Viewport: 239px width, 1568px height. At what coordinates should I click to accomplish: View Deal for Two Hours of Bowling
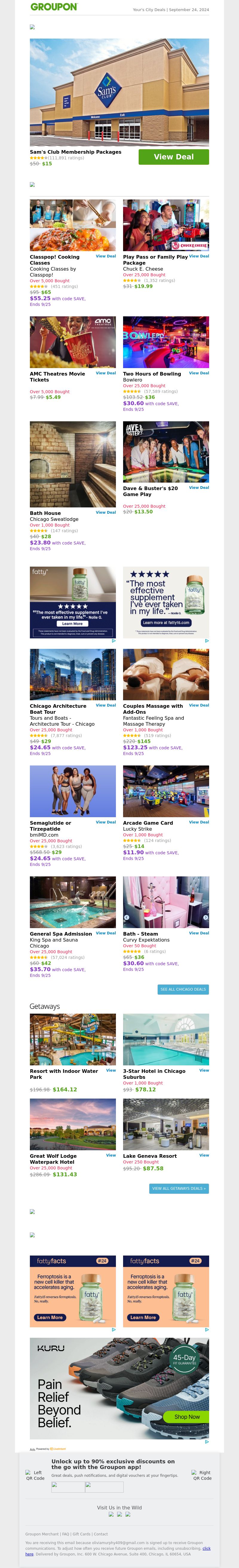(x=199, y=373)
